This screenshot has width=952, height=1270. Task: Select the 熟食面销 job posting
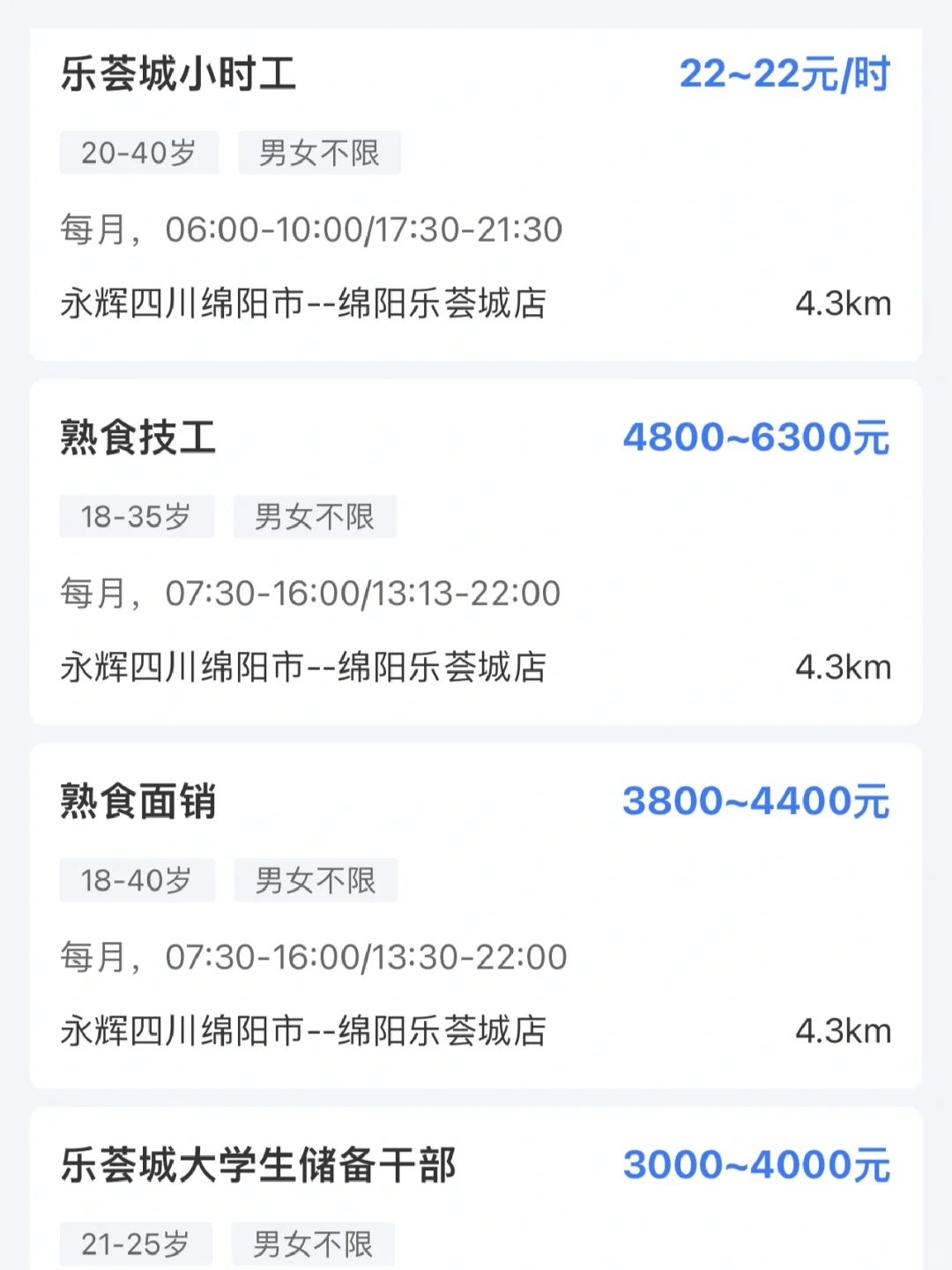(x=138, y=802)
